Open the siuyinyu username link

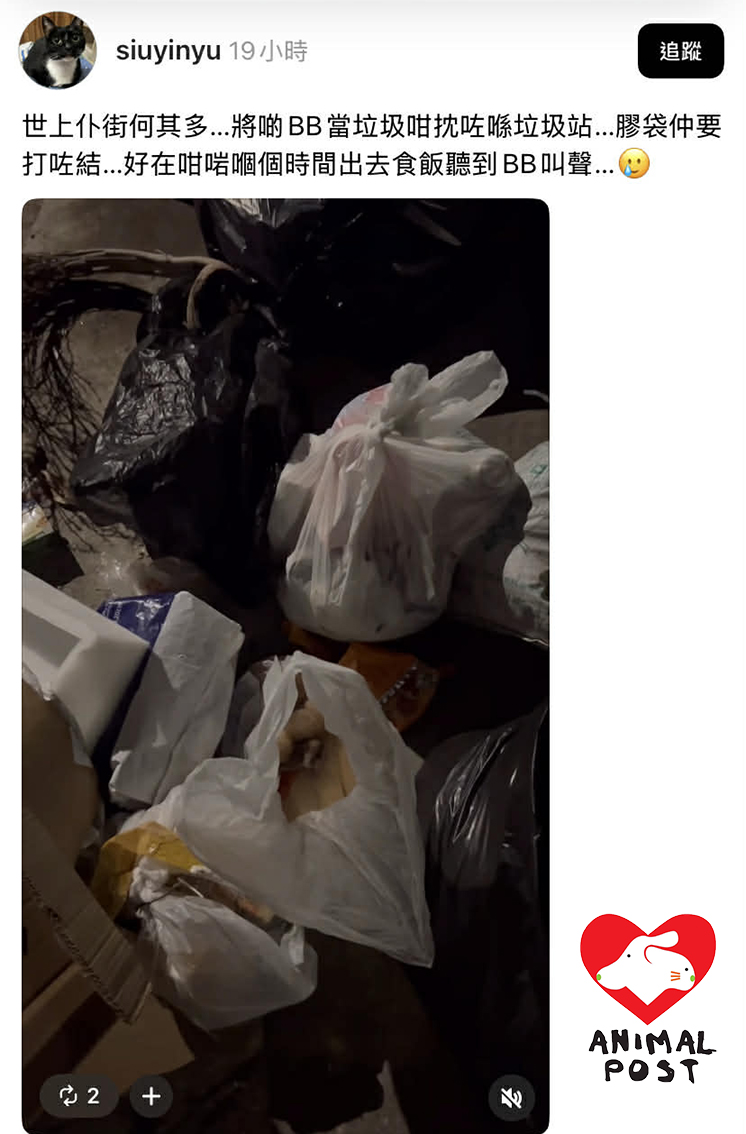tap(168, 52)
